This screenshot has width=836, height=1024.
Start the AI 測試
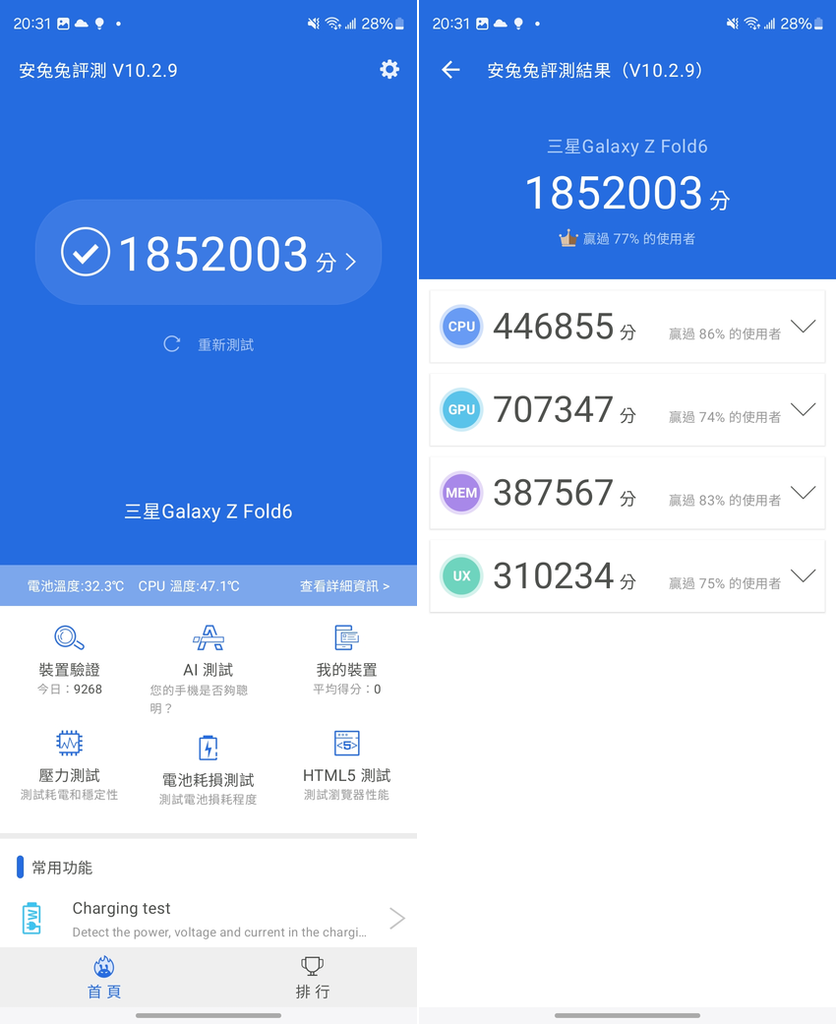click(208, 662)
